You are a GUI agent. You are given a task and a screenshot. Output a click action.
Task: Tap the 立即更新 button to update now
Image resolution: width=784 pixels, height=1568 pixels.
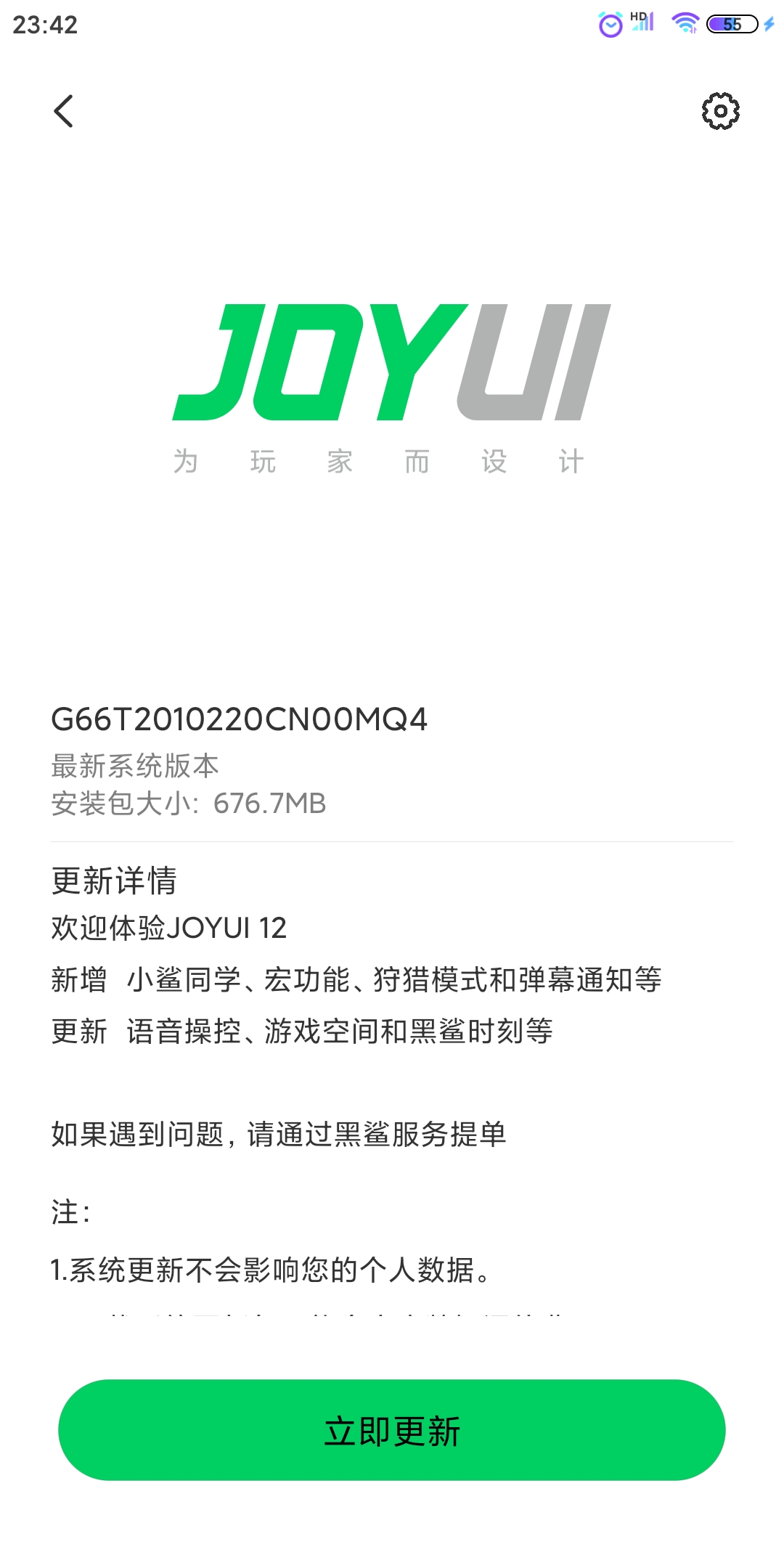point(392,1429)
